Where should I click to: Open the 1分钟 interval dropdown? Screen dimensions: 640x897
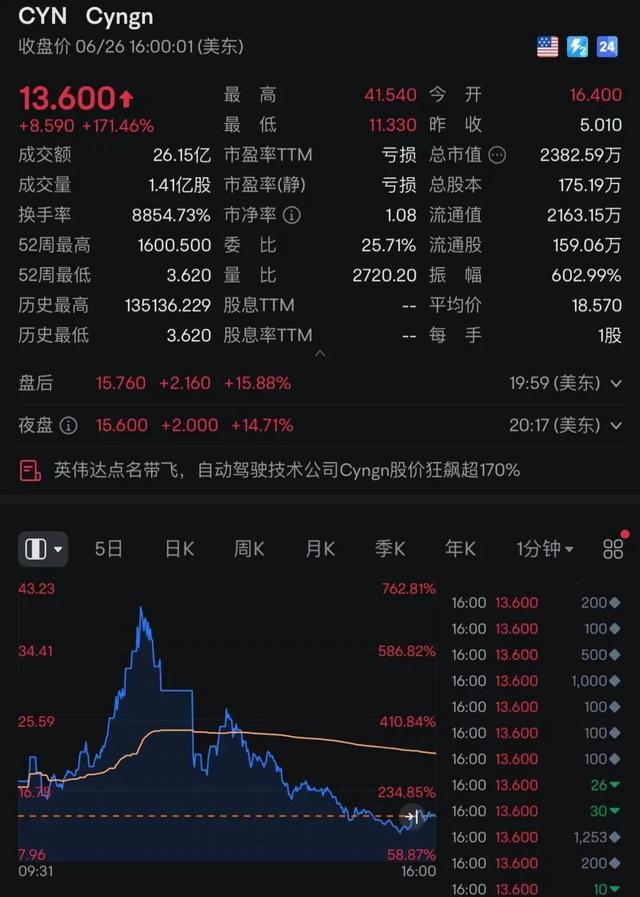click(545, 548)
